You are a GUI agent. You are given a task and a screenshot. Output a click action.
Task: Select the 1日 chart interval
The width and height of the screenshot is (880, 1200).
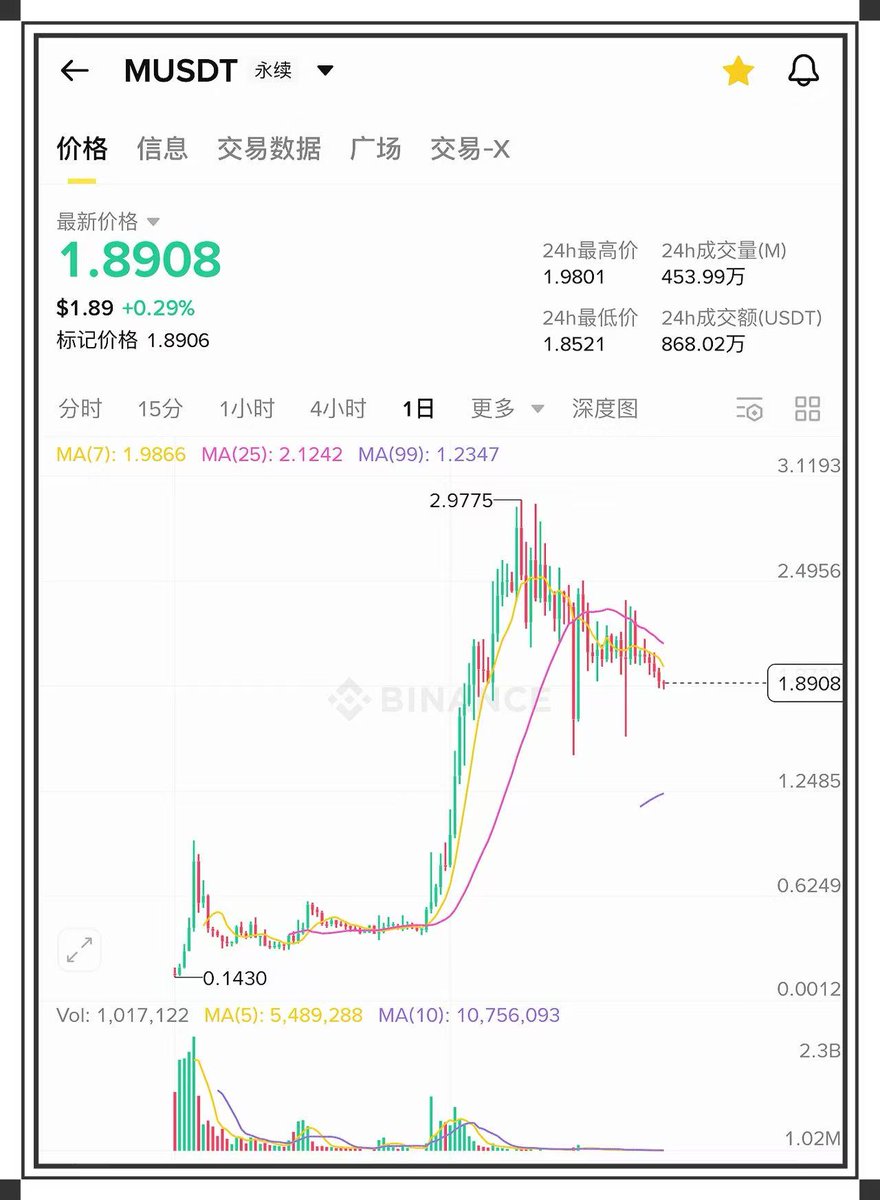418,408
